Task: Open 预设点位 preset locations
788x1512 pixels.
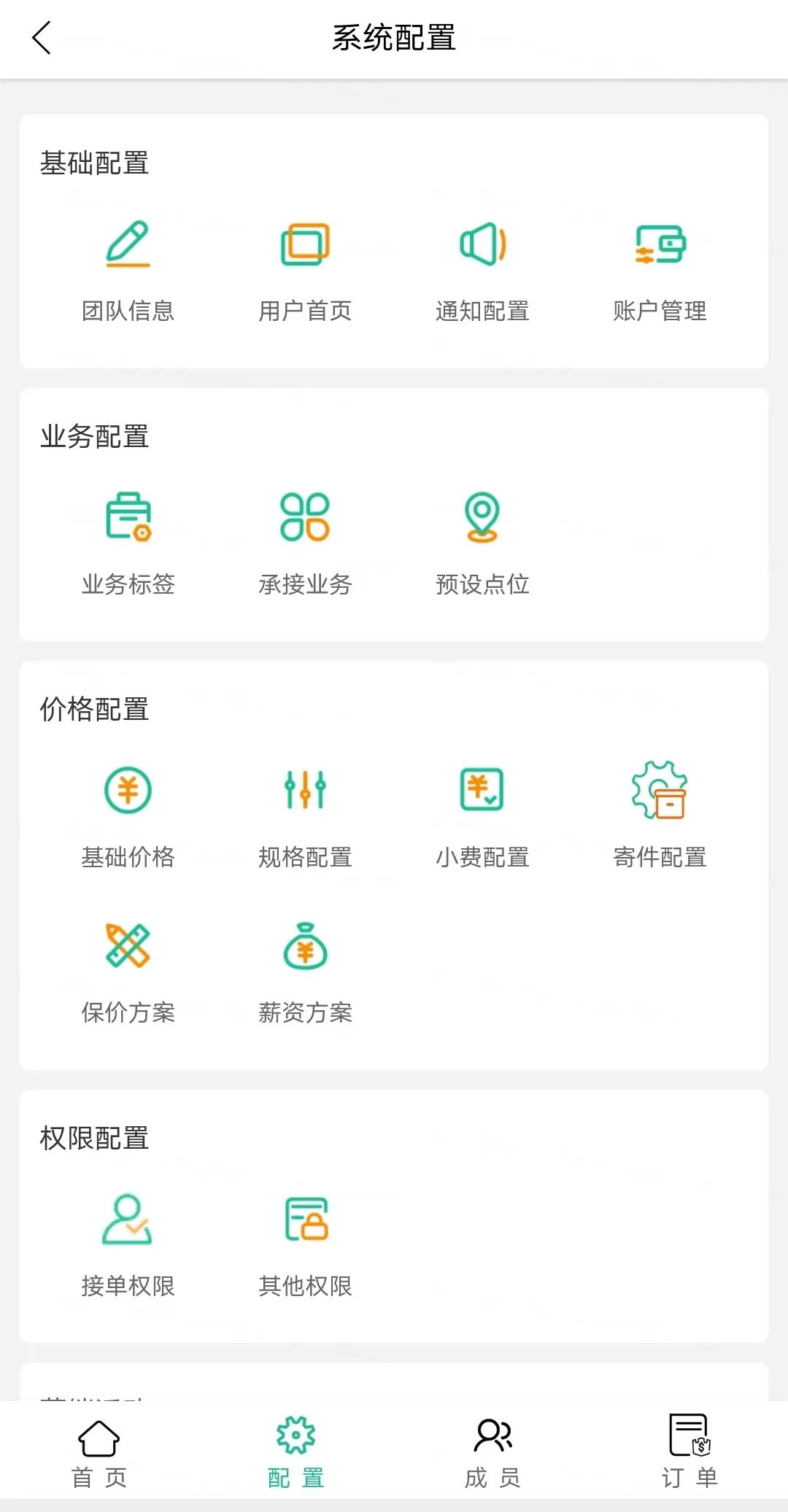Action: [482, 544]
